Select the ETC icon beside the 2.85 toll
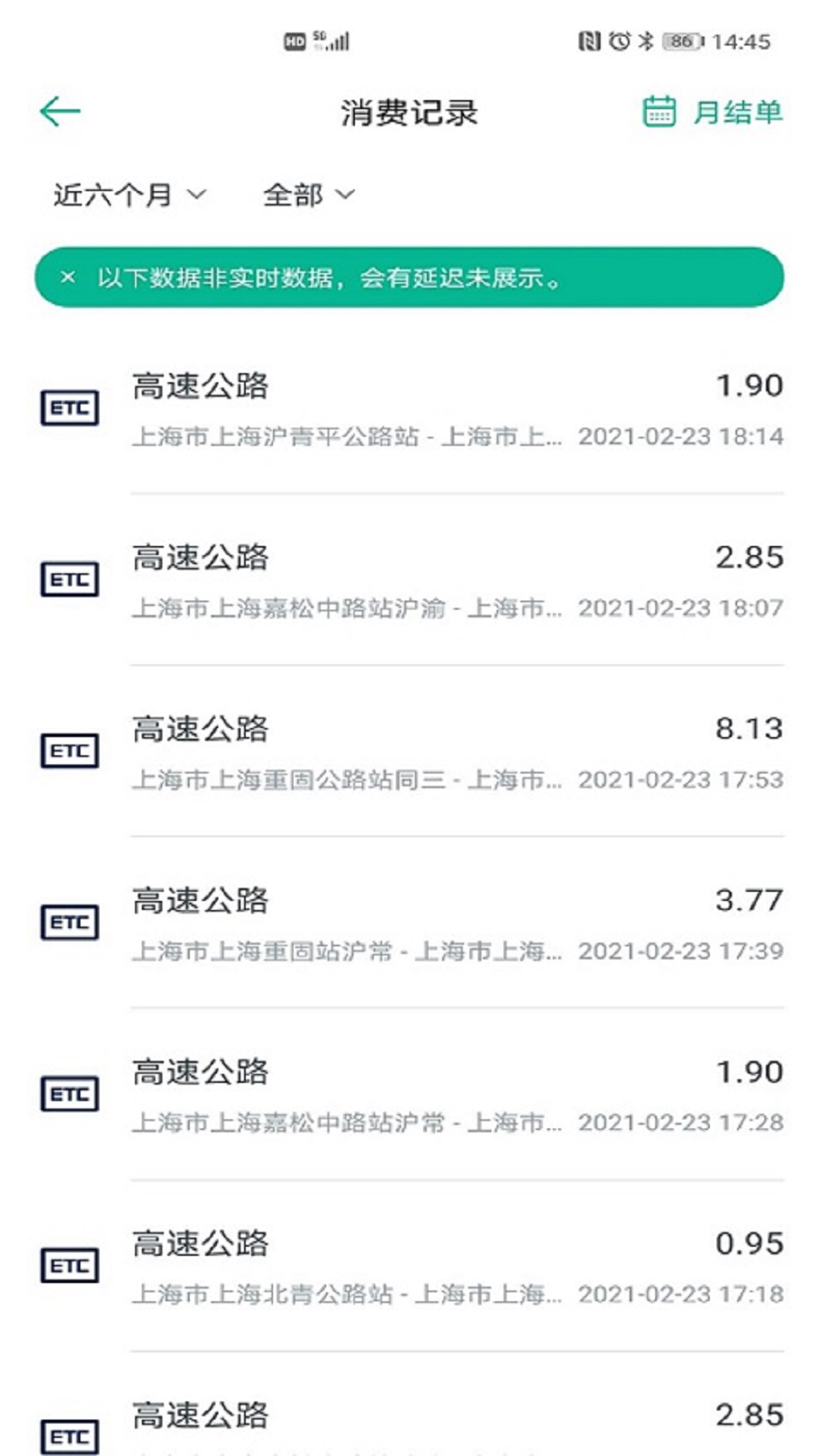819x1456 pixels. point(71,580)
